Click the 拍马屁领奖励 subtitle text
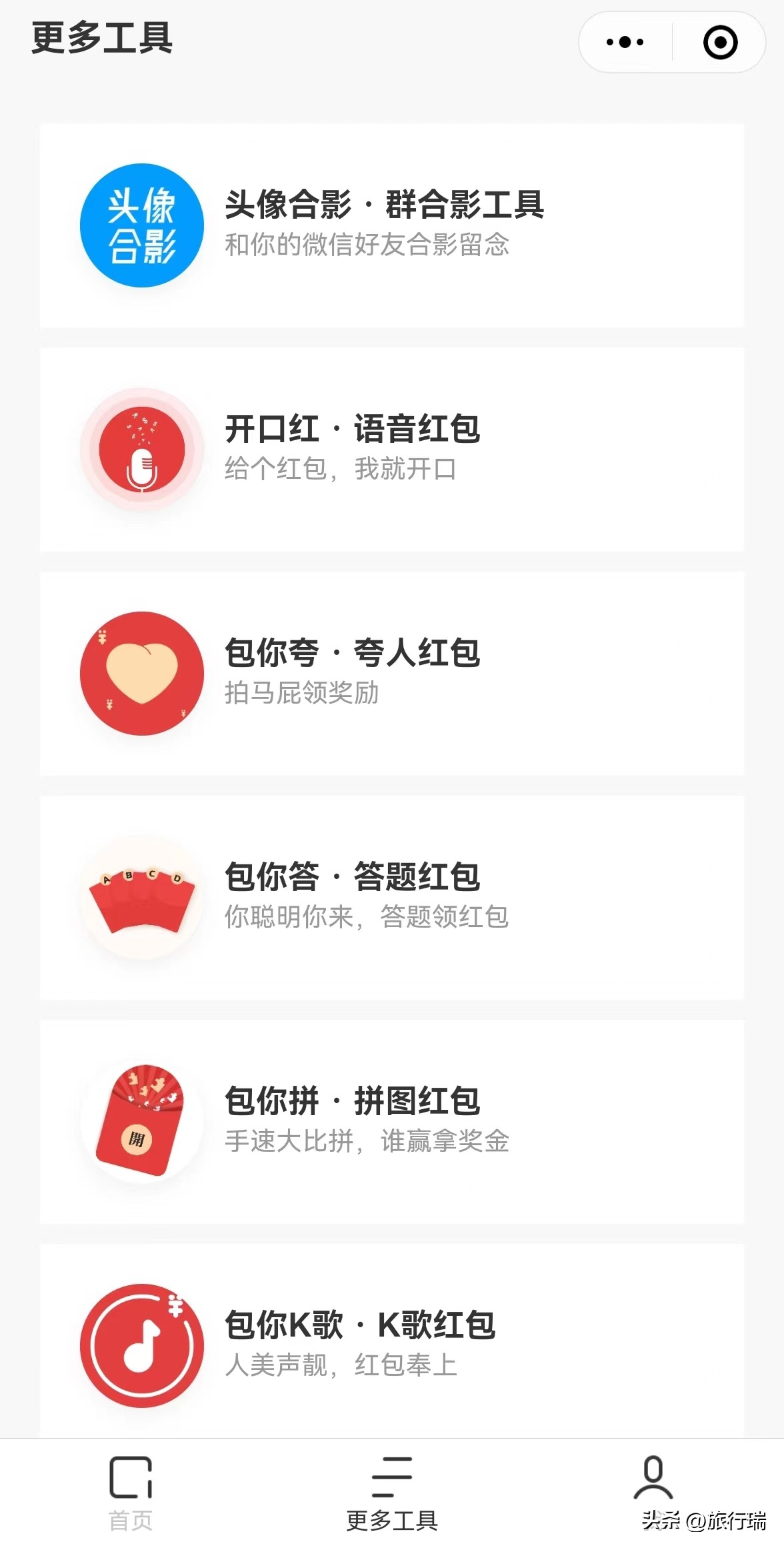Image resolution: width=784 pixels, height=1548 pixels. [301, 694]
